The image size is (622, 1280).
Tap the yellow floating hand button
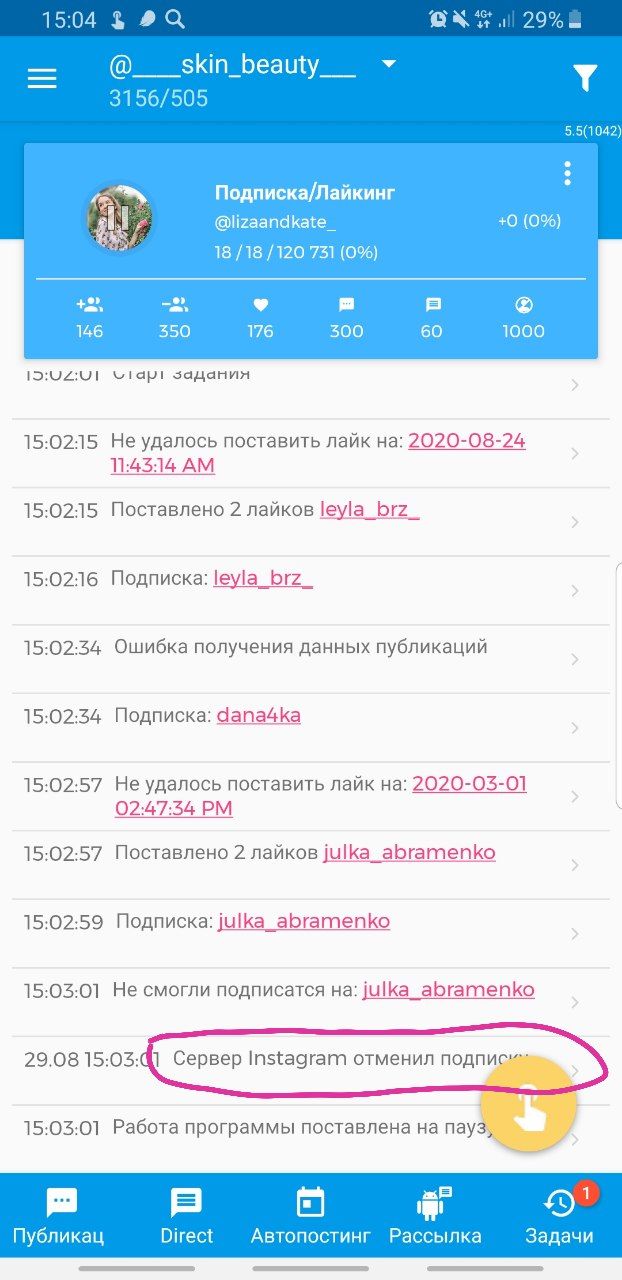[529, 1105]
